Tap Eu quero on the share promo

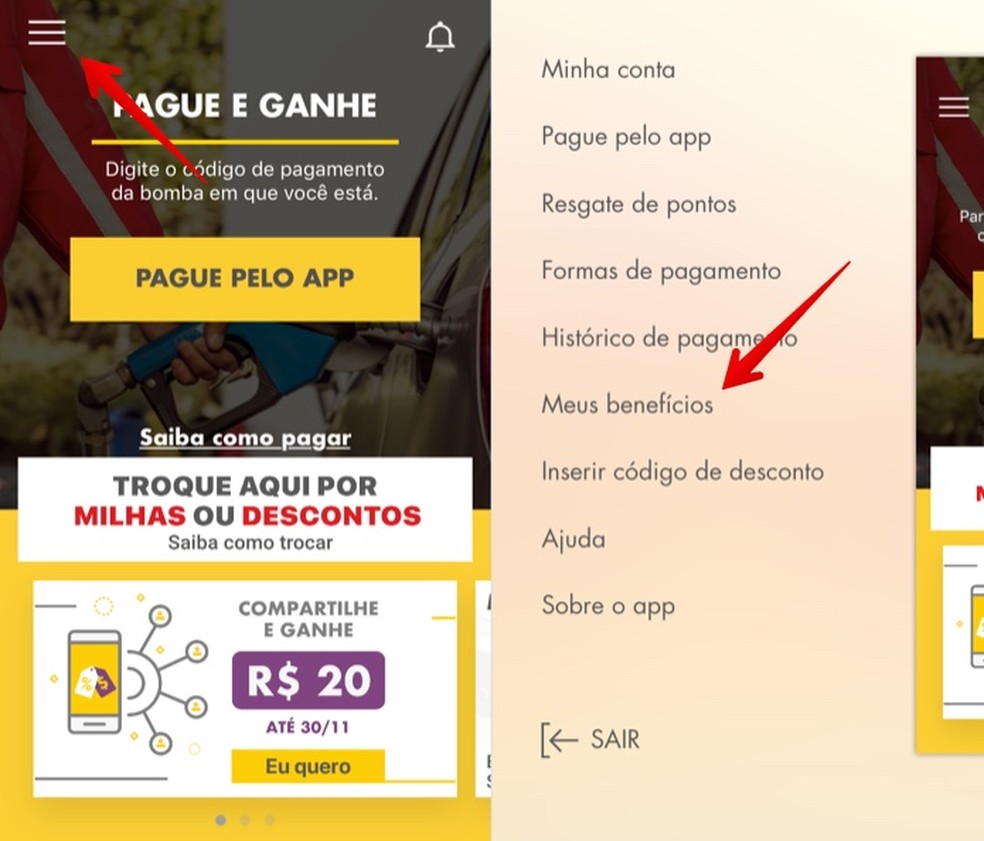[x=308, y=767]
